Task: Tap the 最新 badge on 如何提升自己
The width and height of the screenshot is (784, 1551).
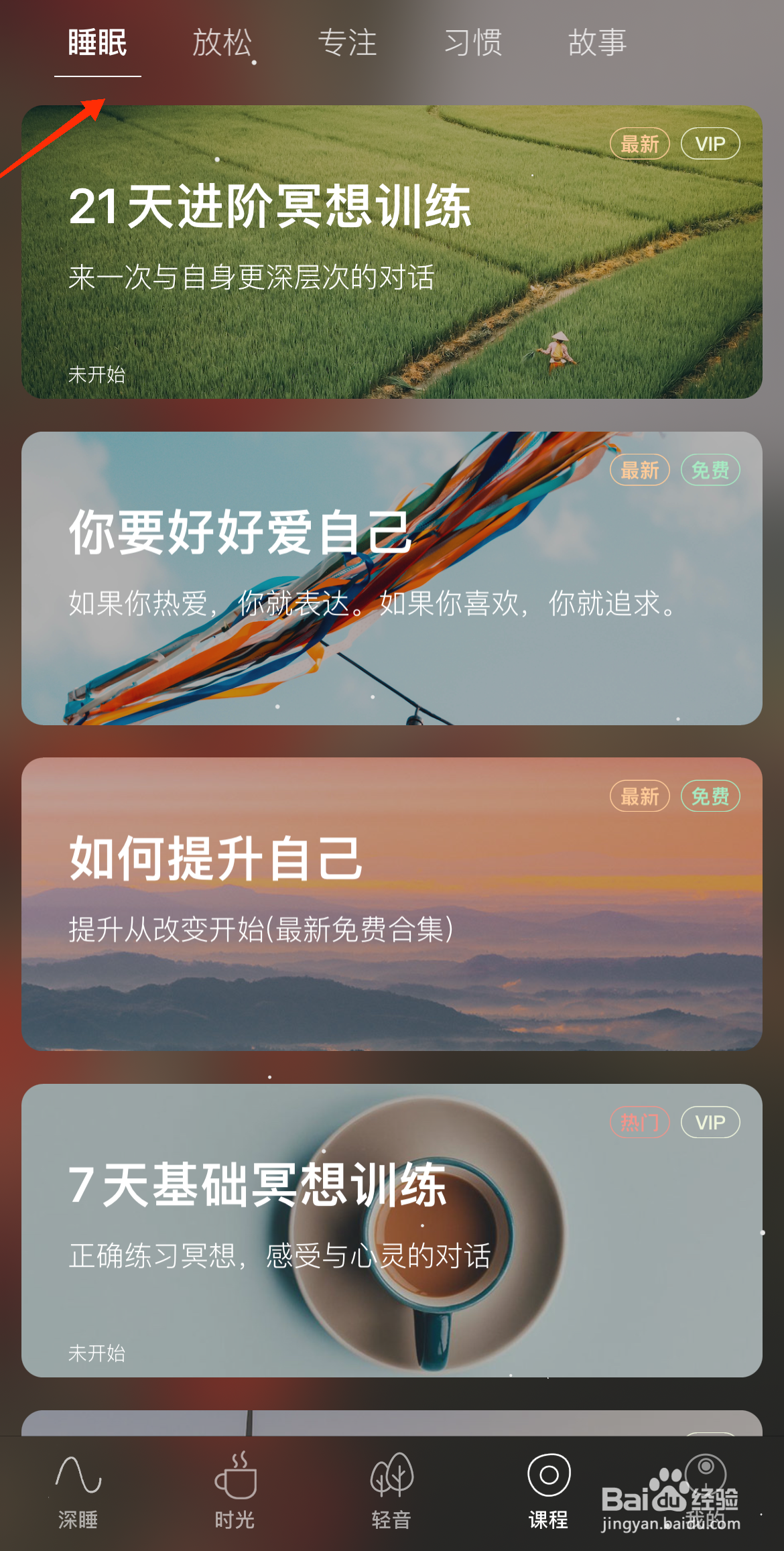Action: tap(640, 796)
